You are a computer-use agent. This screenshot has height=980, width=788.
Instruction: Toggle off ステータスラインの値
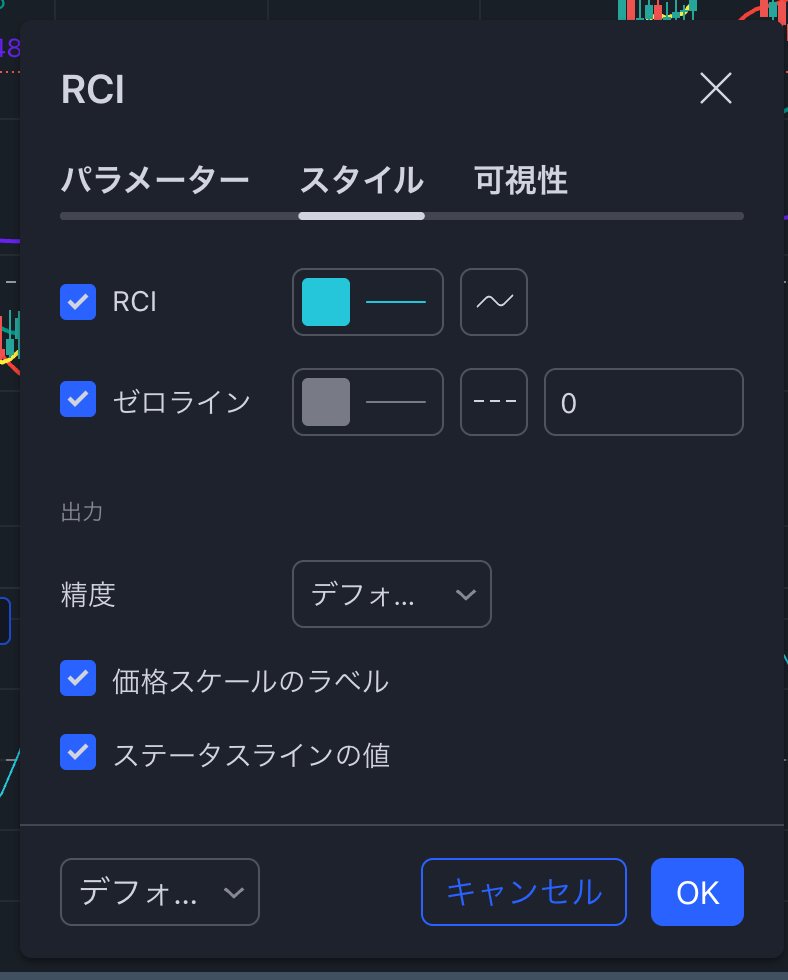point(78,752)
